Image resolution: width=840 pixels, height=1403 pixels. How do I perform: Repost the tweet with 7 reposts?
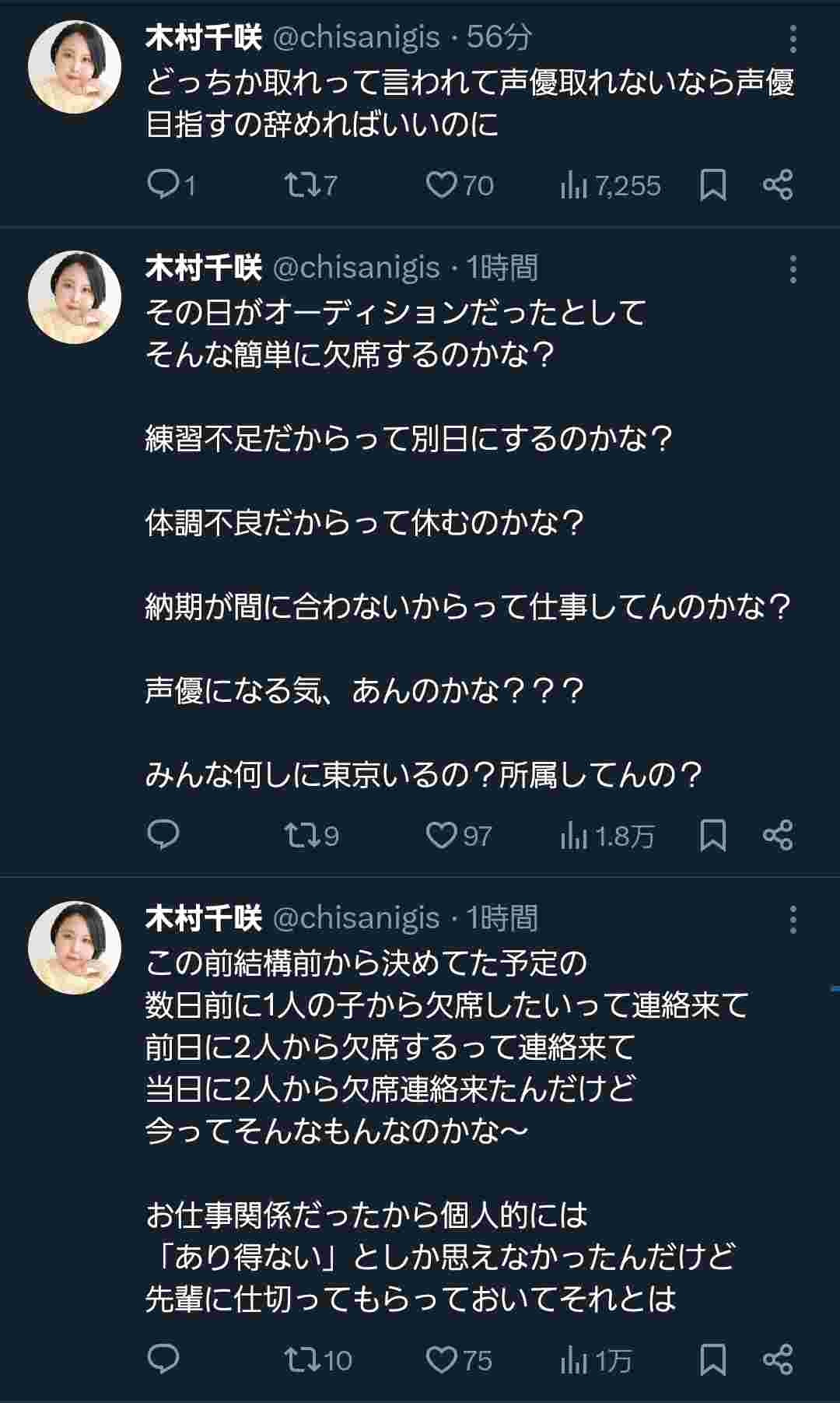click(298, 184)
